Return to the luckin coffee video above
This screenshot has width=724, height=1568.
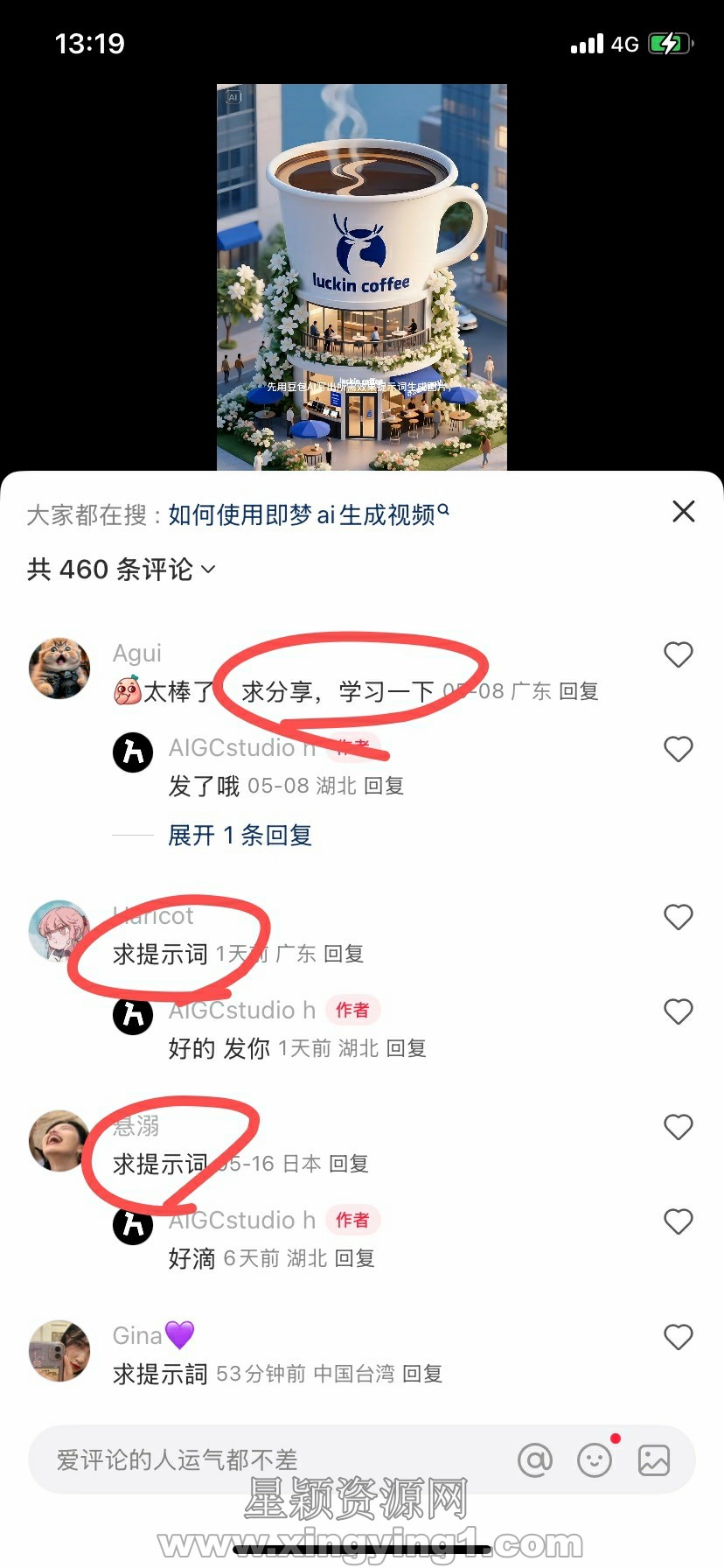[361, 276]
